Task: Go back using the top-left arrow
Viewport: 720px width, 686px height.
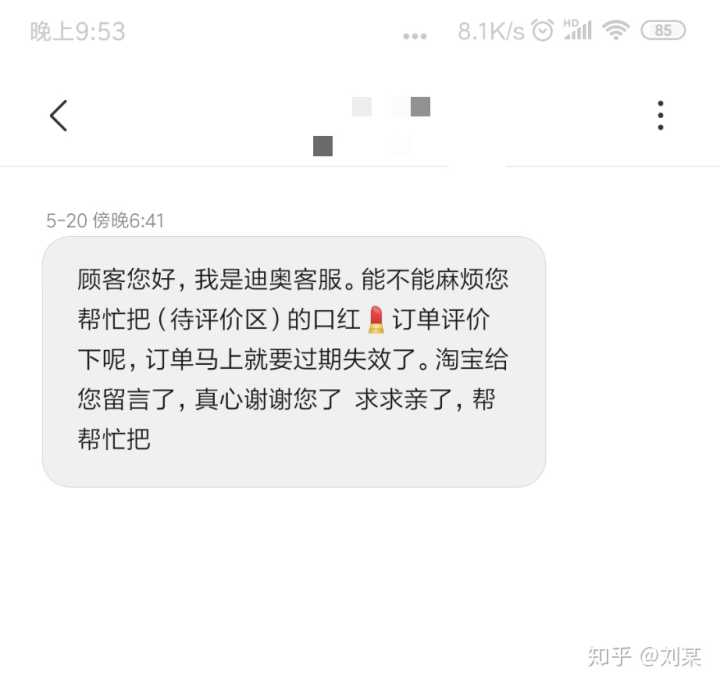Action: tap(58, 116)
